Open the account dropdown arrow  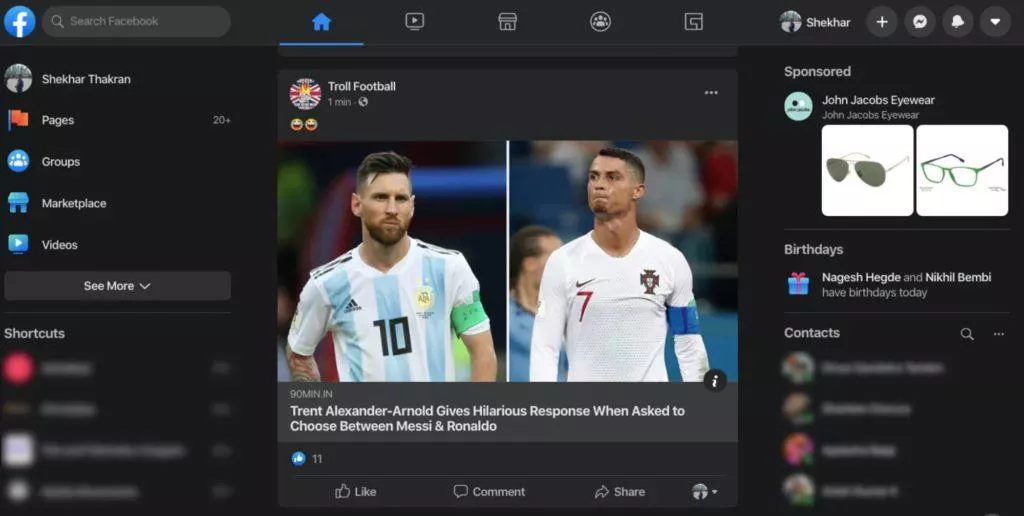point(994,22)
